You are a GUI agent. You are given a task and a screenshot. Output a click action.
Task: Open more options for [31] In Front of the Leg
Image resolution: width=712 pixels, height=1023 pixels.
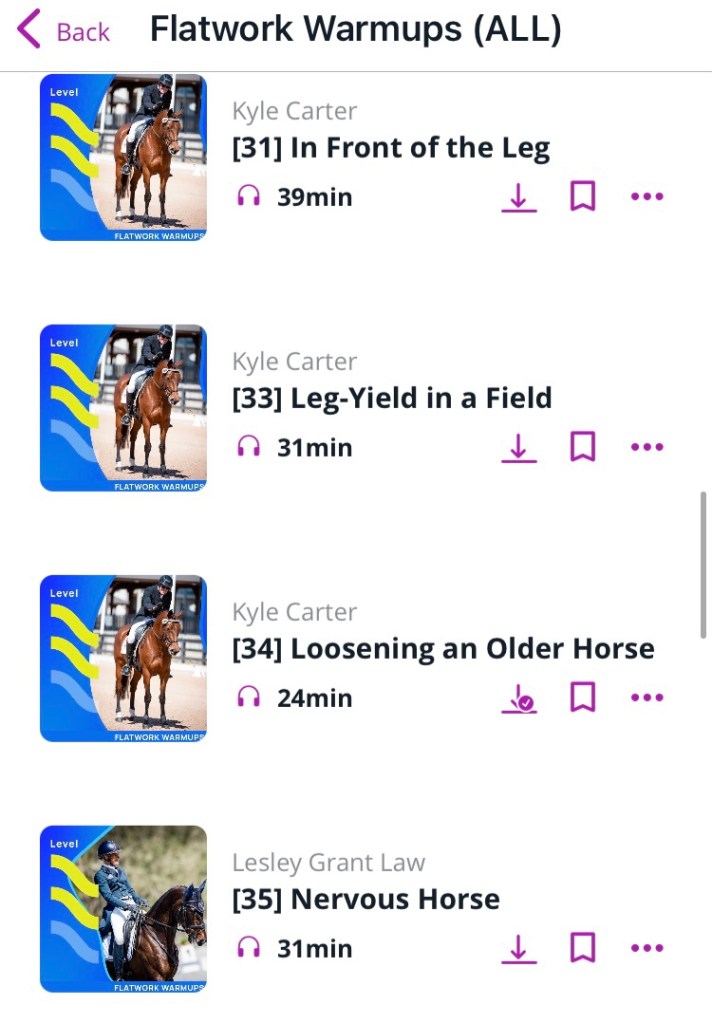(647, 197)
